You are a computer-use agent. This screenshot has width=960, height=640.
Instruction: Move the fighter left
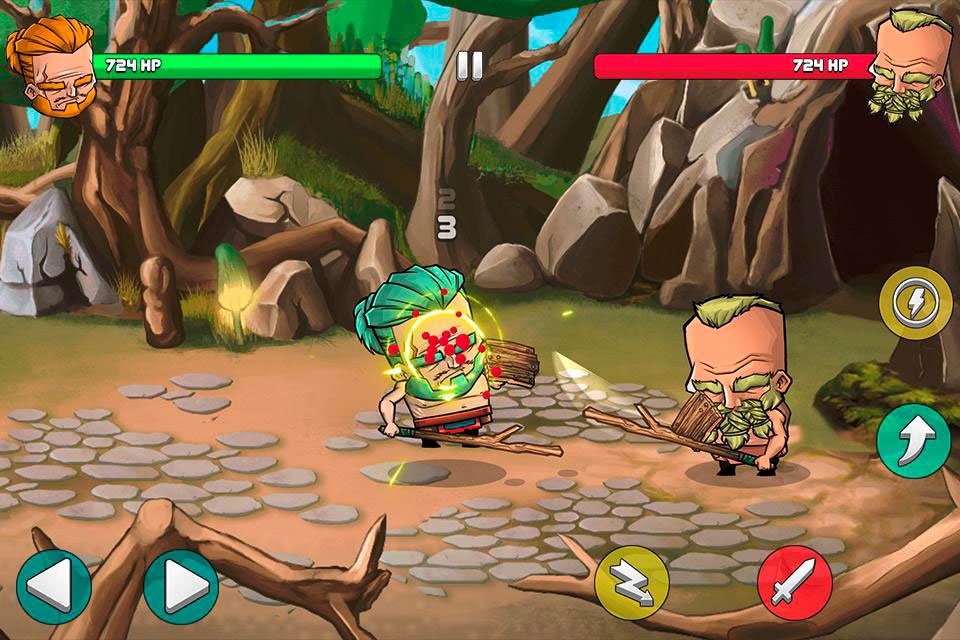pyautogui.click(x=53, y=586)
